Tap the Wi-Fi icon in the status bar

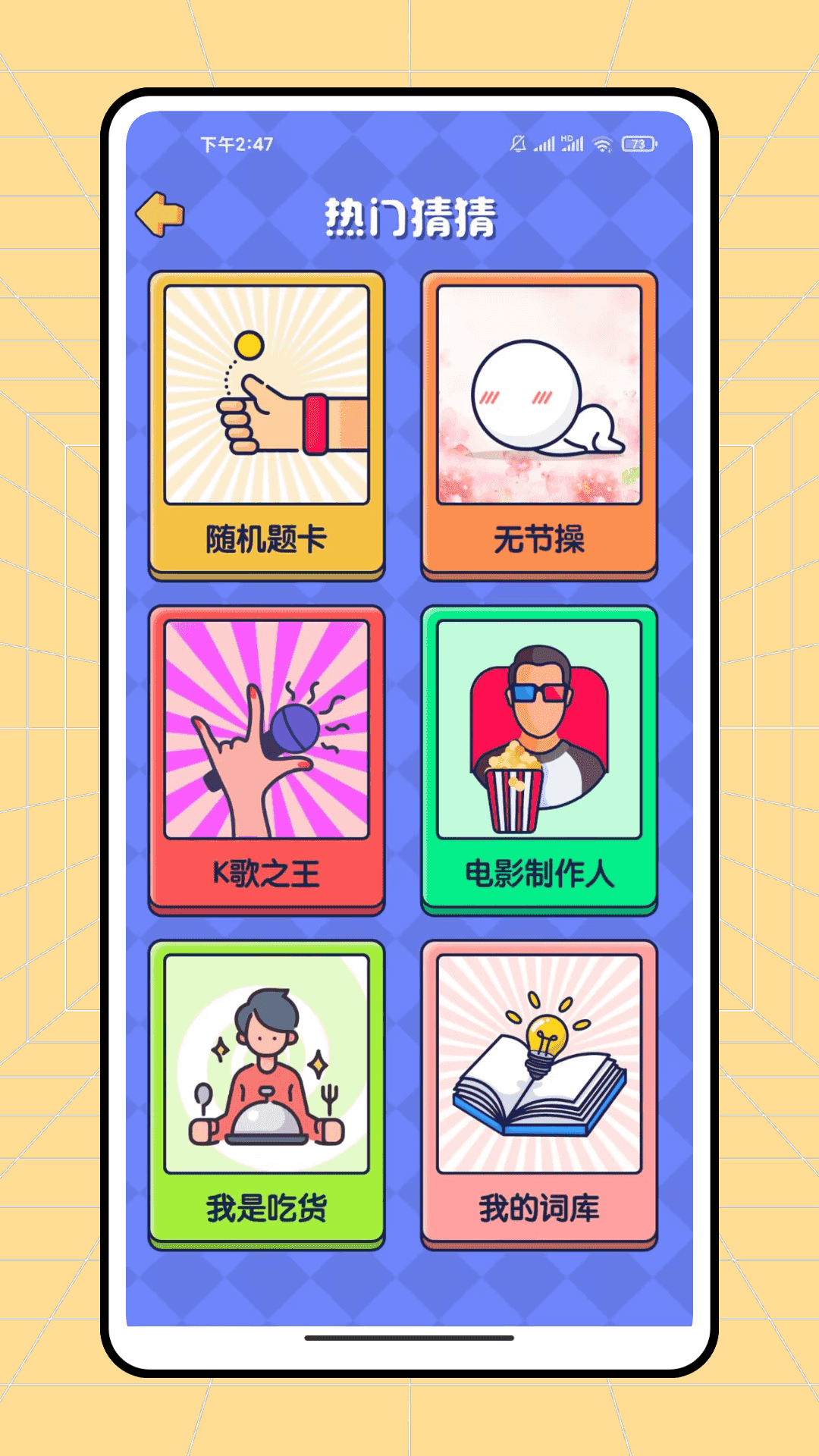[603, 143]
